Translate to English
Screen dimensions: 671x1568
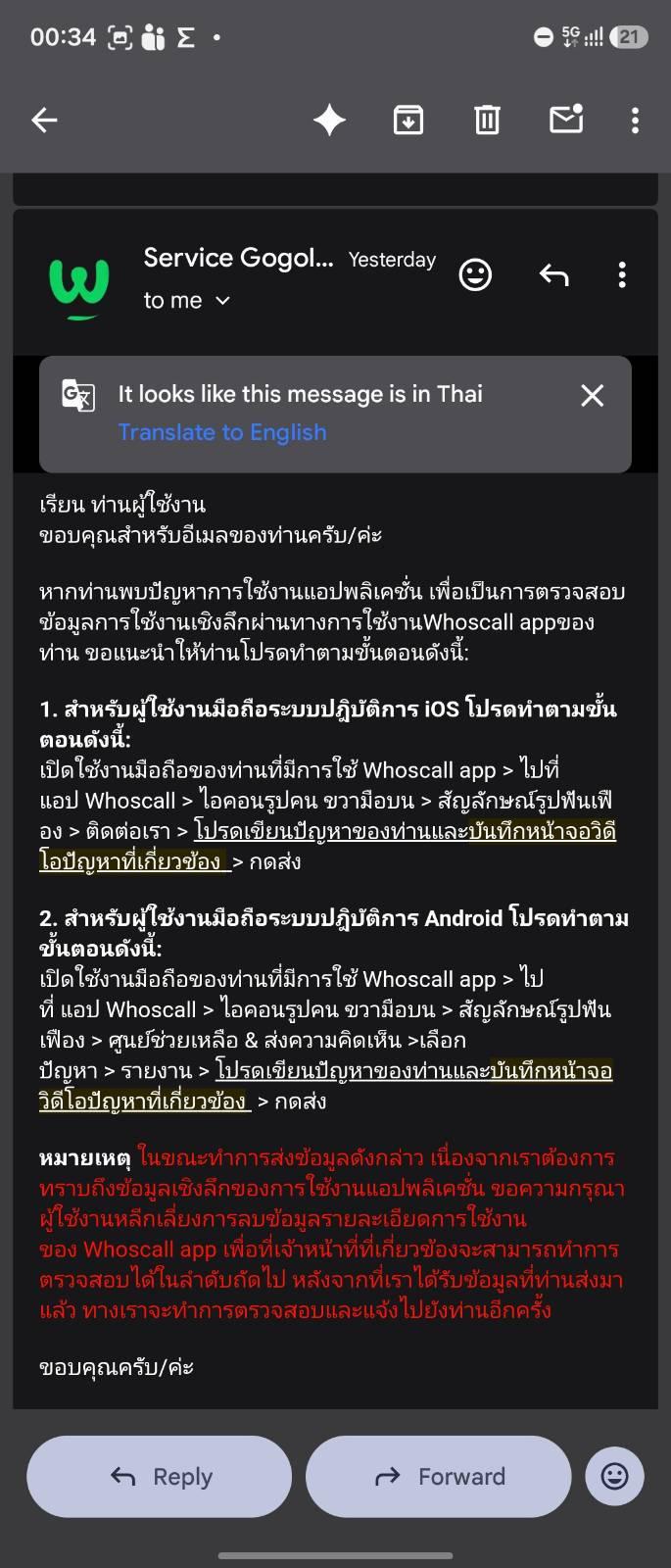(222, 432)
